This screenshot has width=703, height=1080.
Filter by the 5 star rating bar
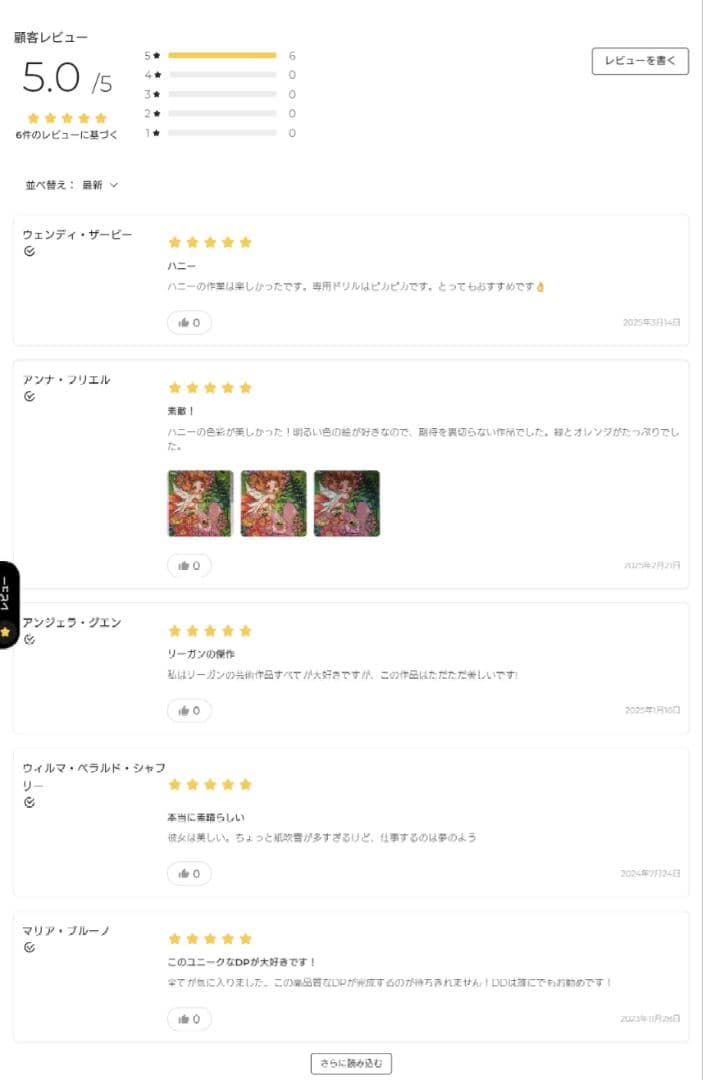click(x=222, y=56)
